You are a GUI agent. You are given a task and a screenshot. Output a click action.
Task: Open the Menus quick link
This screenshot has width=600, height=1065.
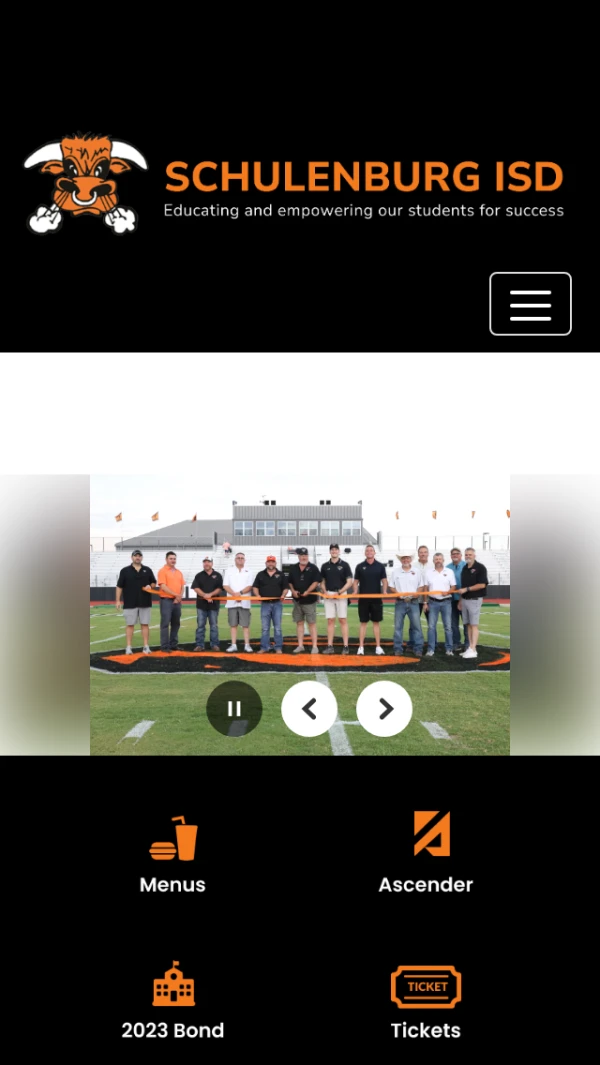(x=173, y=856)
